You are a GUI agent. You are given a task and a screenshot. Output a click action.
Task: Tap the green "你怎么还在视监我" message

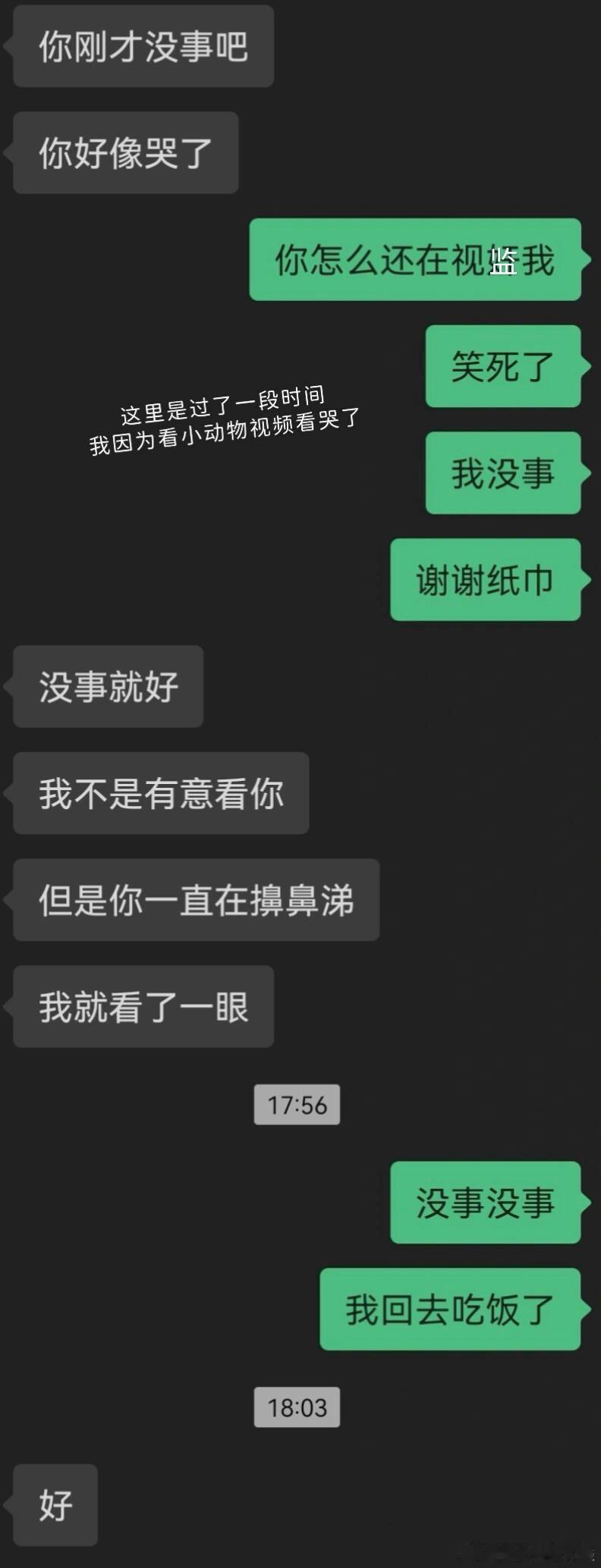(x=414, y=260)
